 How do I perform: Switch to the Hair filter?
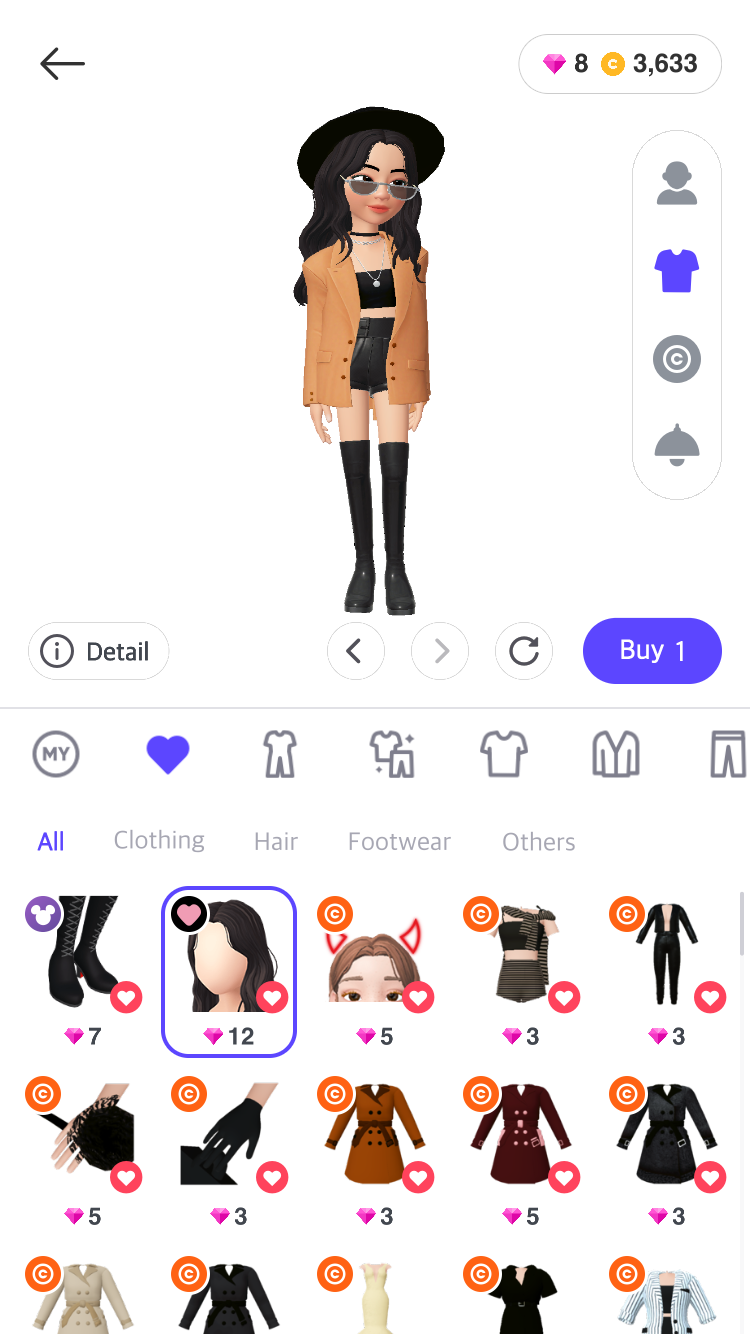point(276,842)
